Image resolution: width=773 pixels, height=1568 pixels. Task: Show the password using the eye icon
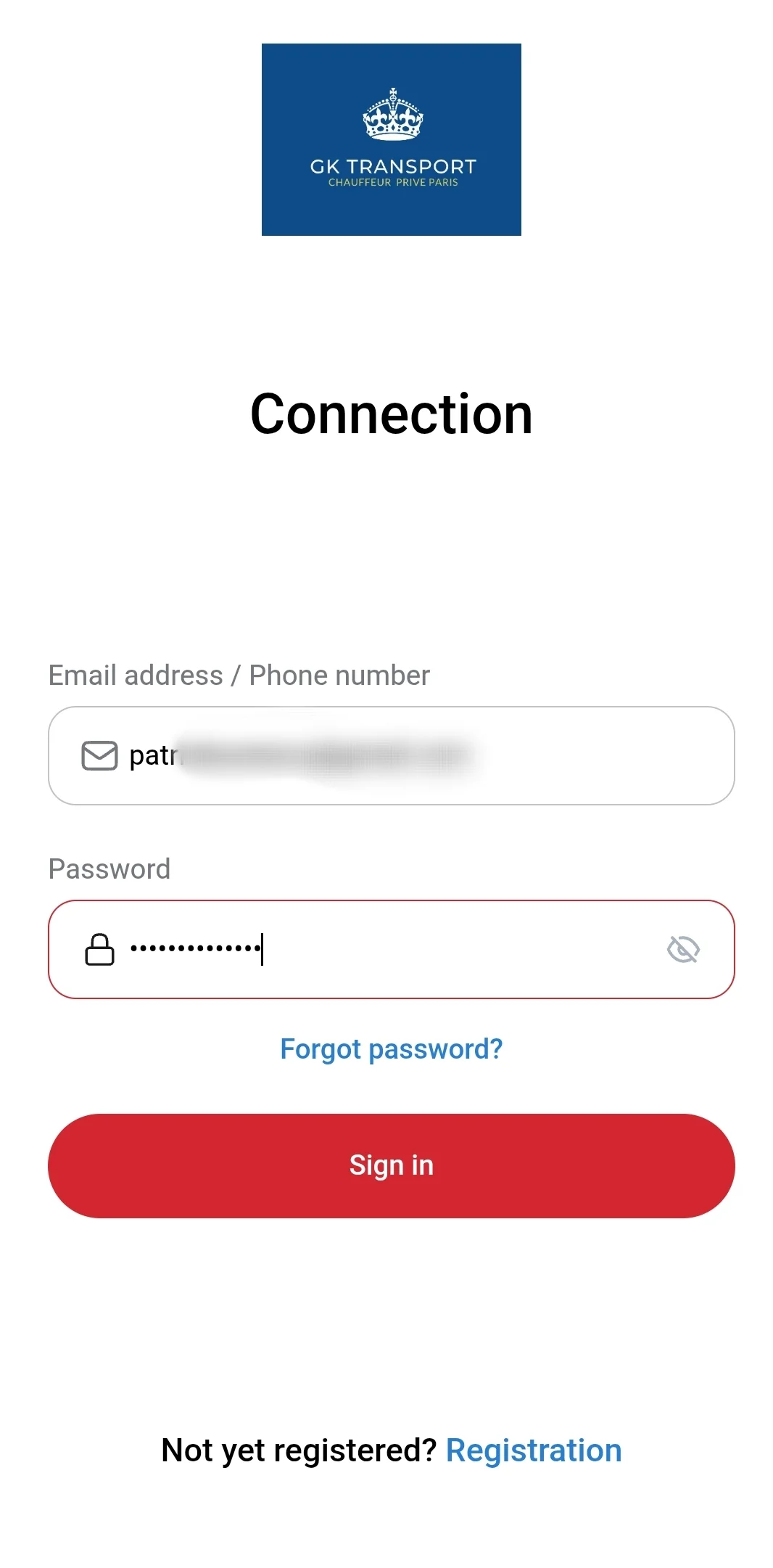coord(682,949)
